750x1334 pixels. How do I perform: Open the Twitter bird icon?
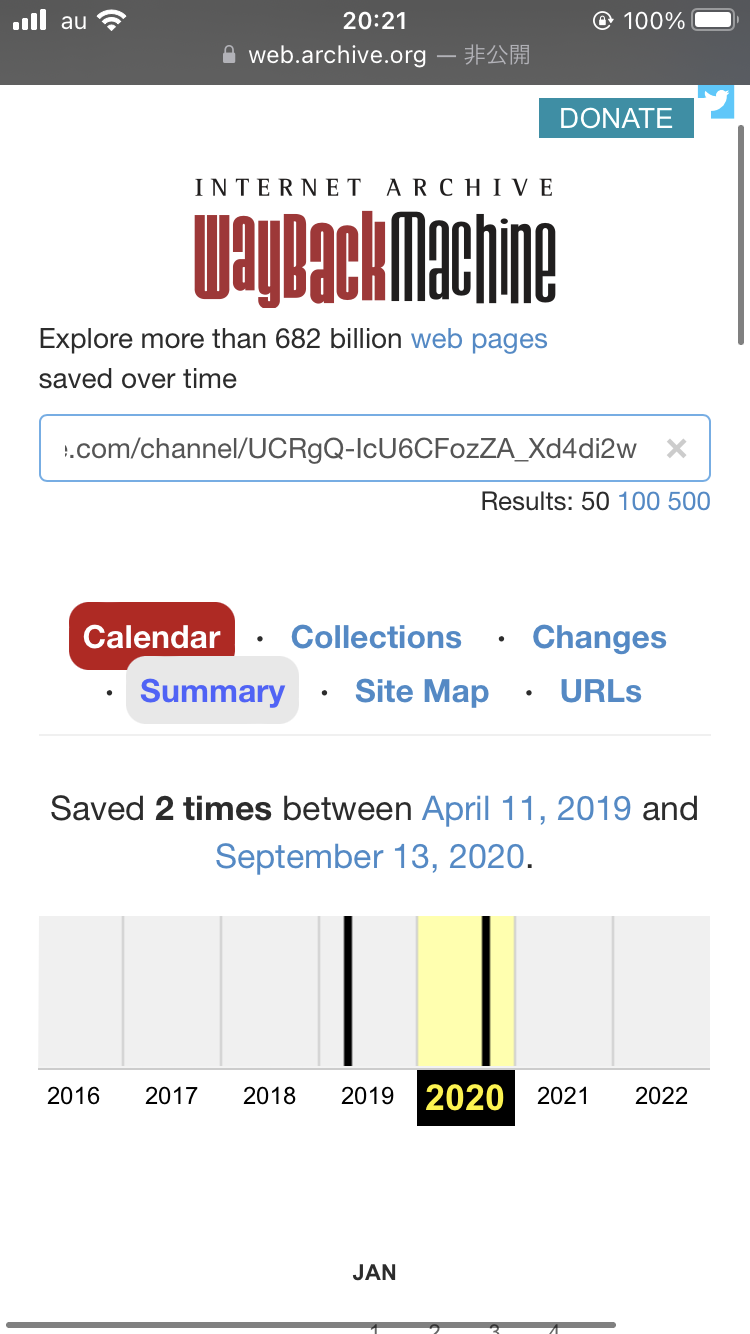pyautogui.click(x=718, y=102)
